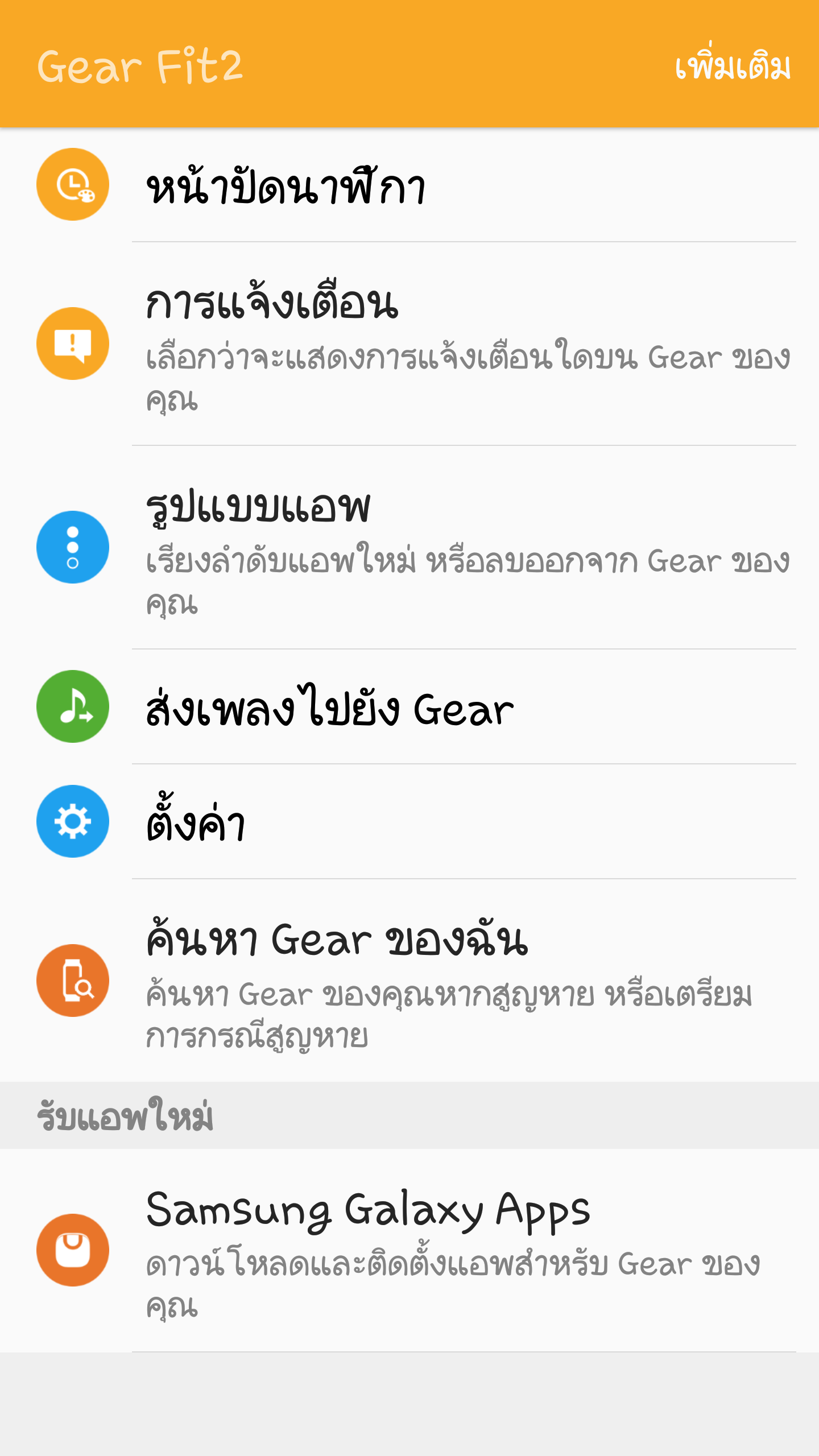Open หน้าปัดนาฬิกา watch faces
Image resolution: width=819 pixels, height=1456 pixels.
[409, 185]
